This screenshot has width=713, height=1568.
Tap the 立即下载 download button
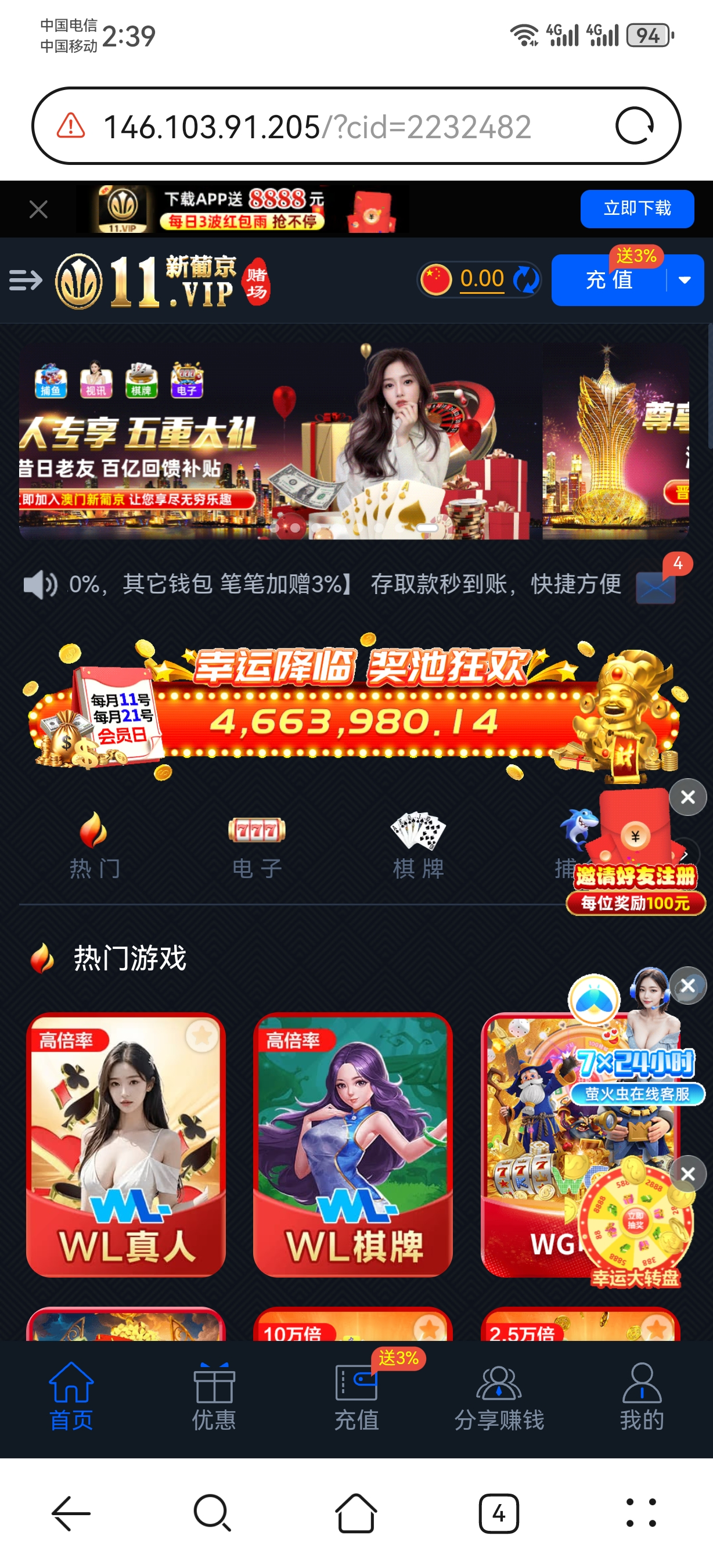pos(636,209)
